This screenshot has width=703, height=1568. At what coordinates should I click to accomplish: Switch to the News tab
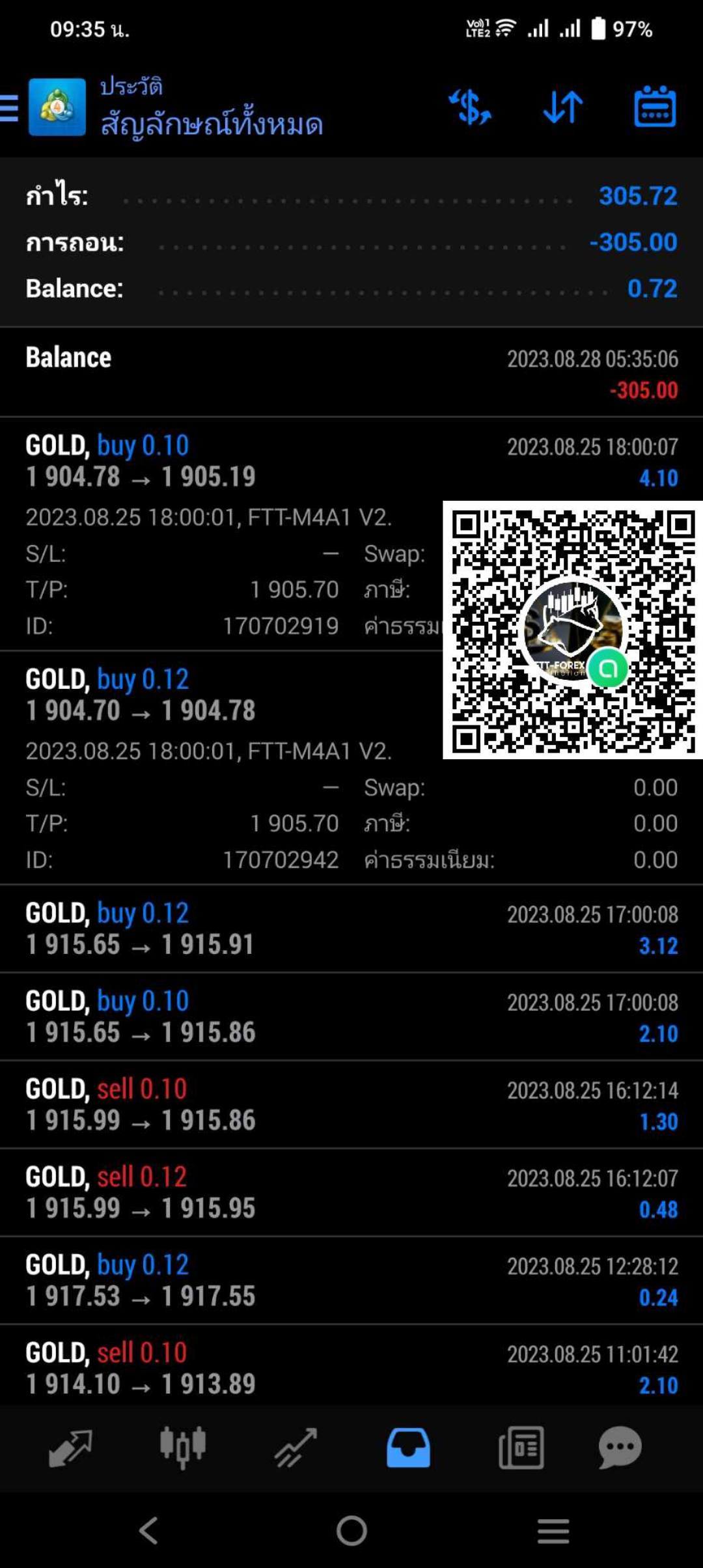[521, 1448]
